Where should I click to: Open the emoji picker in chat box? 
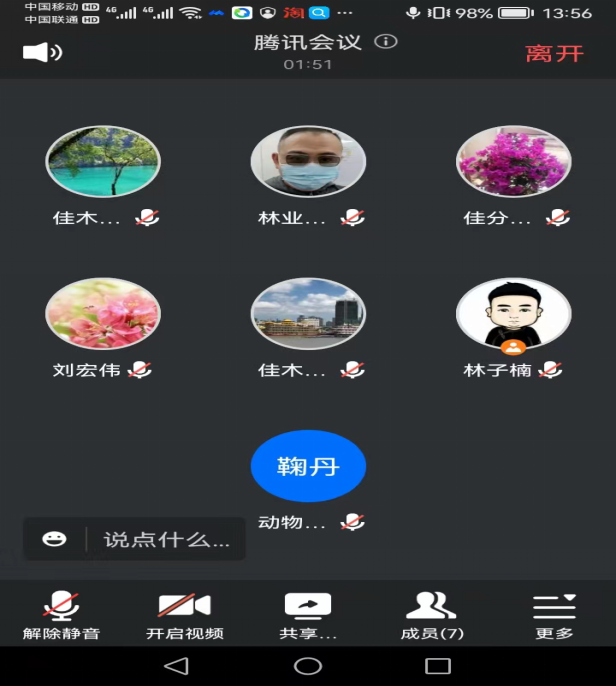point(54,539)
